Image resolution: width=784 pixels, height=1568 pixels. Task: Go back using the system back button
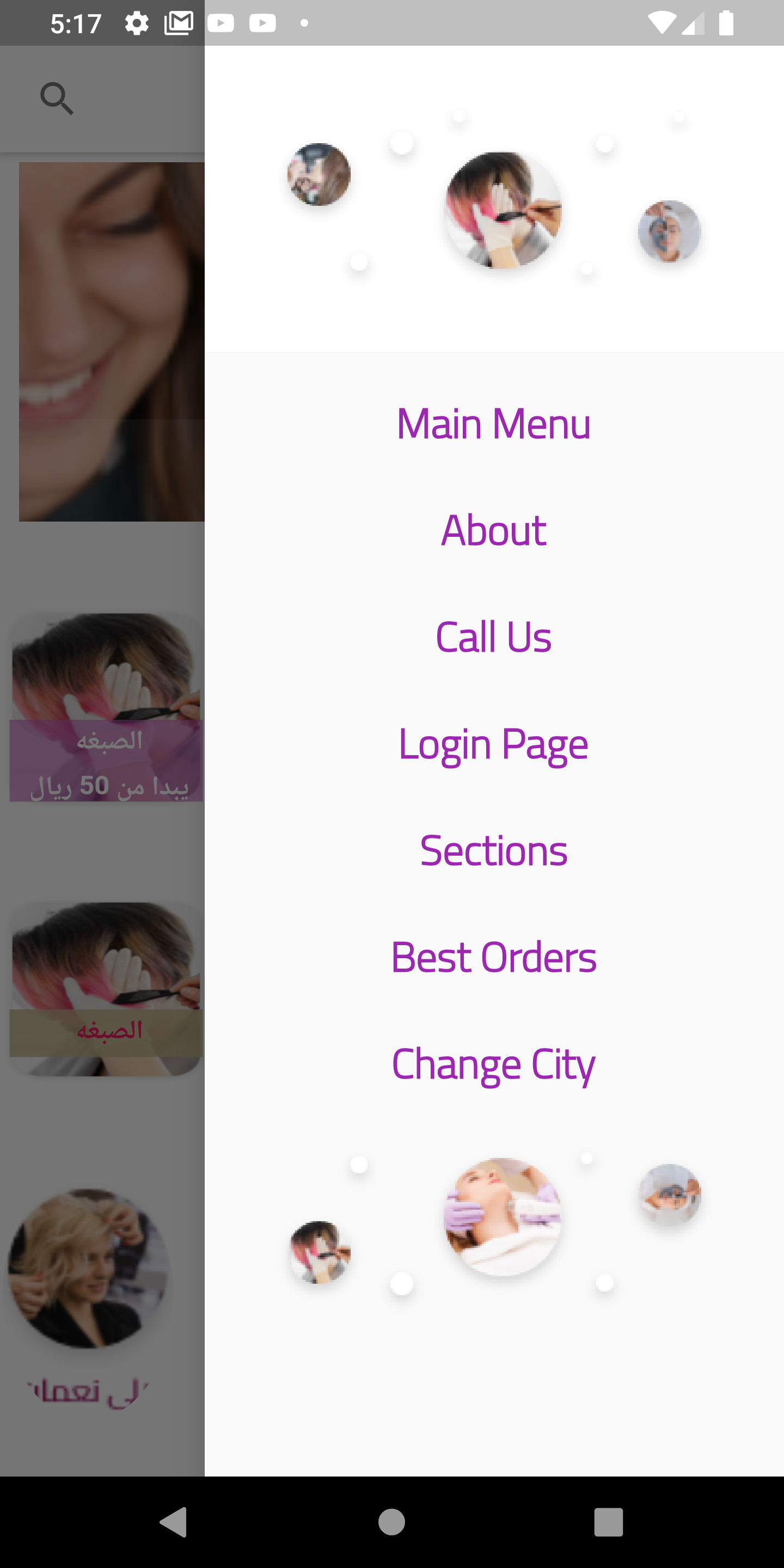pos(174,1522)
